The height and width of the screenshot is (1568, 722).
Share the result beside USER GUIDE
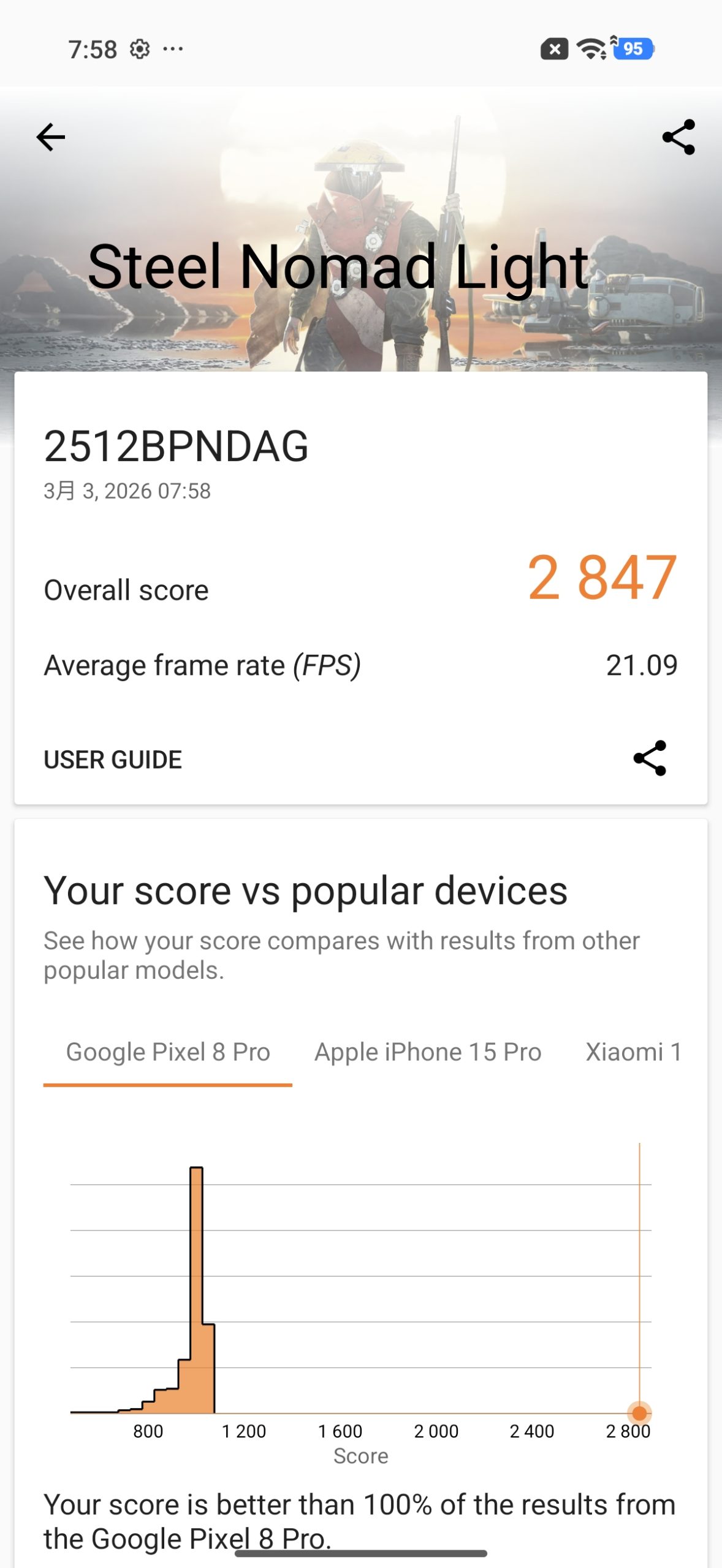650,758
